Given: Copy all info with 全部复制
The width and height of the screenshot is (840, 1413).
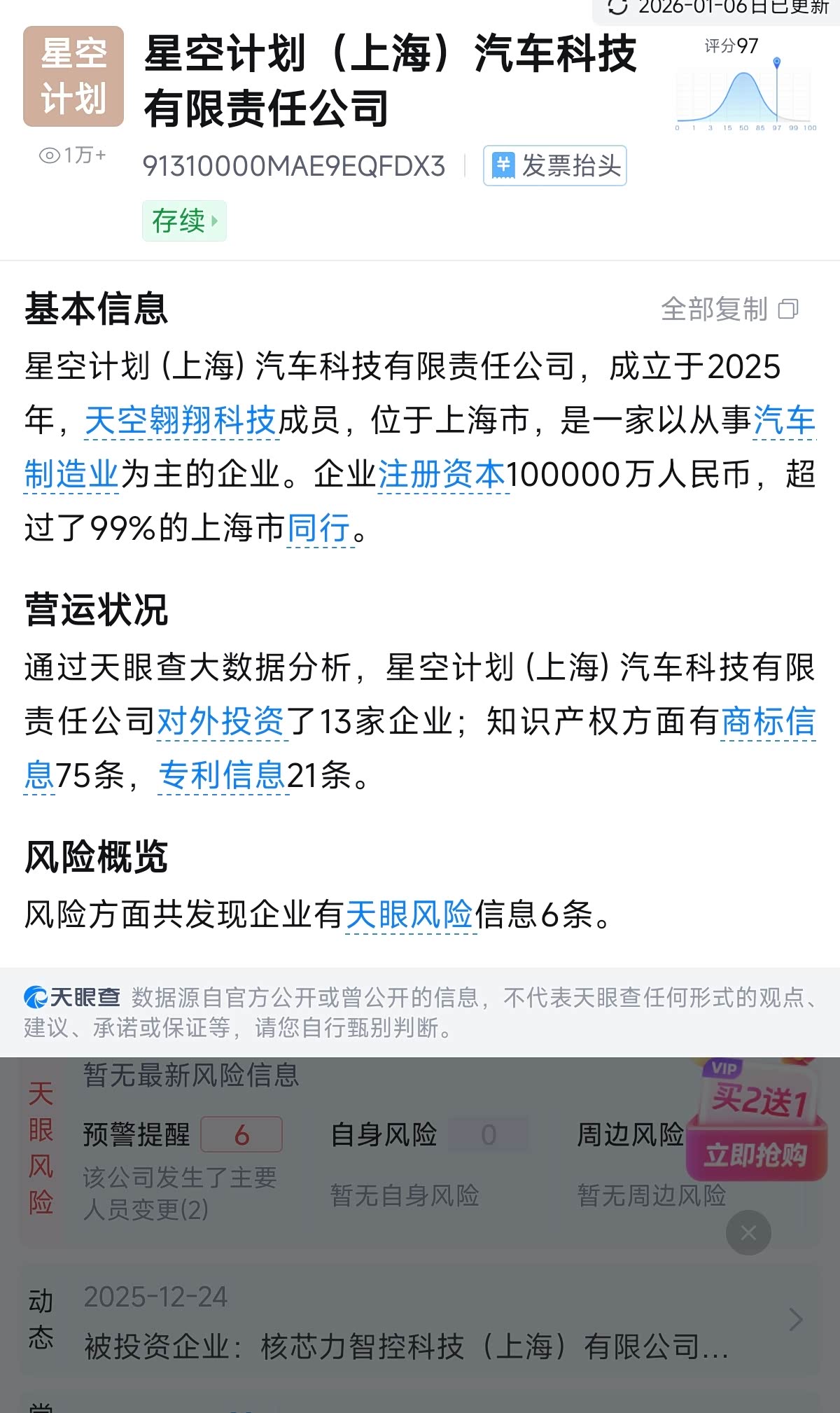Looking at the screenshot, I should (x=729, y=309).
